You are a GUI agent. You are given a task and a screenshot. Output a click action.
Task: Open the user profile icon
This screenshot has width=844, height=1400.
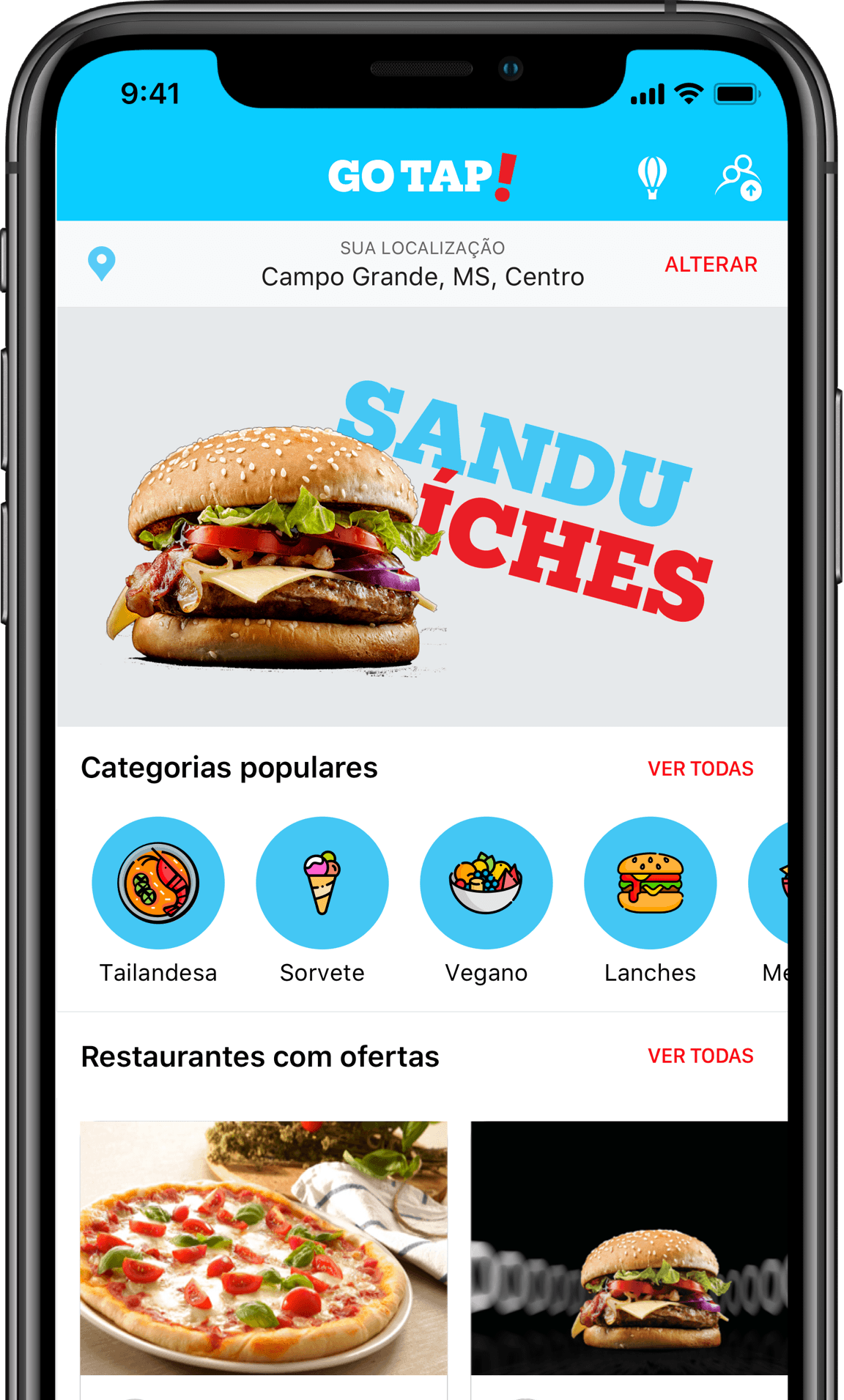[738, 177]
